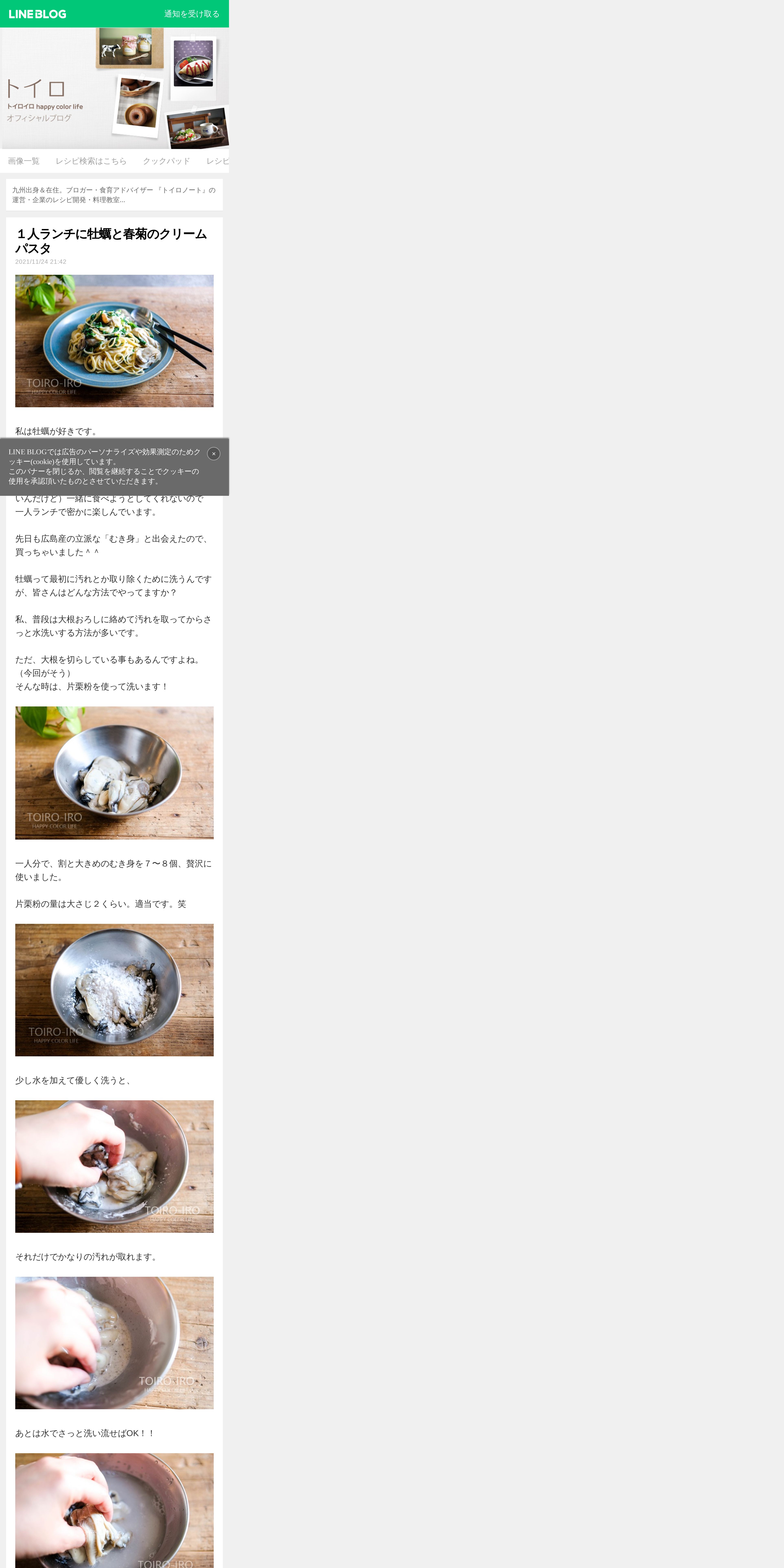Open the oyster cream pasta photo
This screenshot has width=784, height=1568.
pyautogui.click(x=114, y=341)
